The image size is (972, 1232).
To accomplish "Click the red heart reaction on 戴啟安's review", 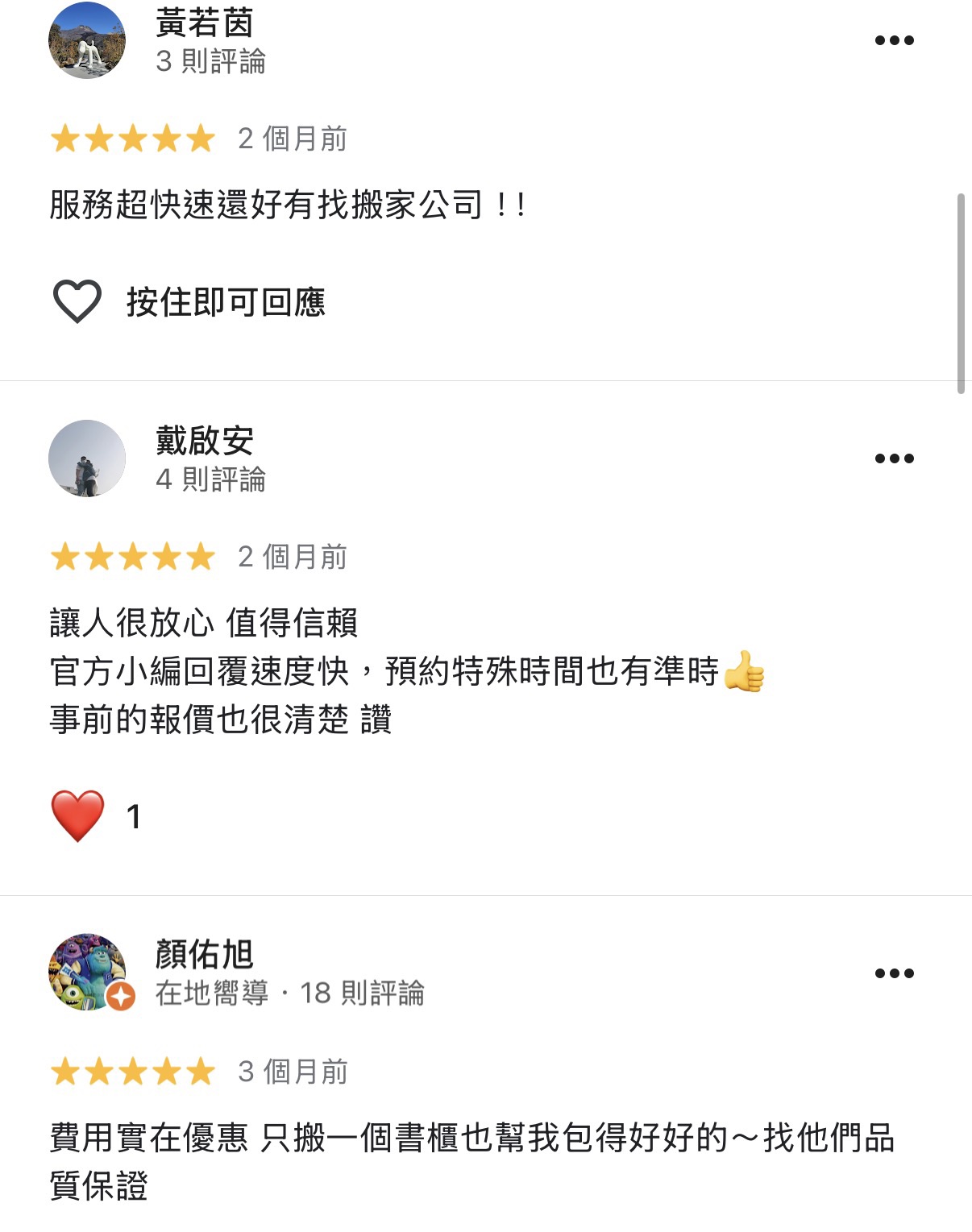I will pyautogui.click(x=77, y=814).
